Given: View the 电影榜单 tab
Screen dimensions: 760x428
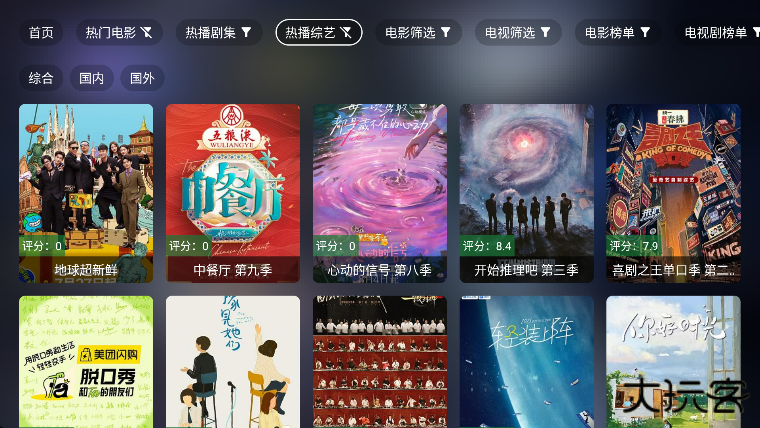Looking at the screenshot, I should (618, 32).
